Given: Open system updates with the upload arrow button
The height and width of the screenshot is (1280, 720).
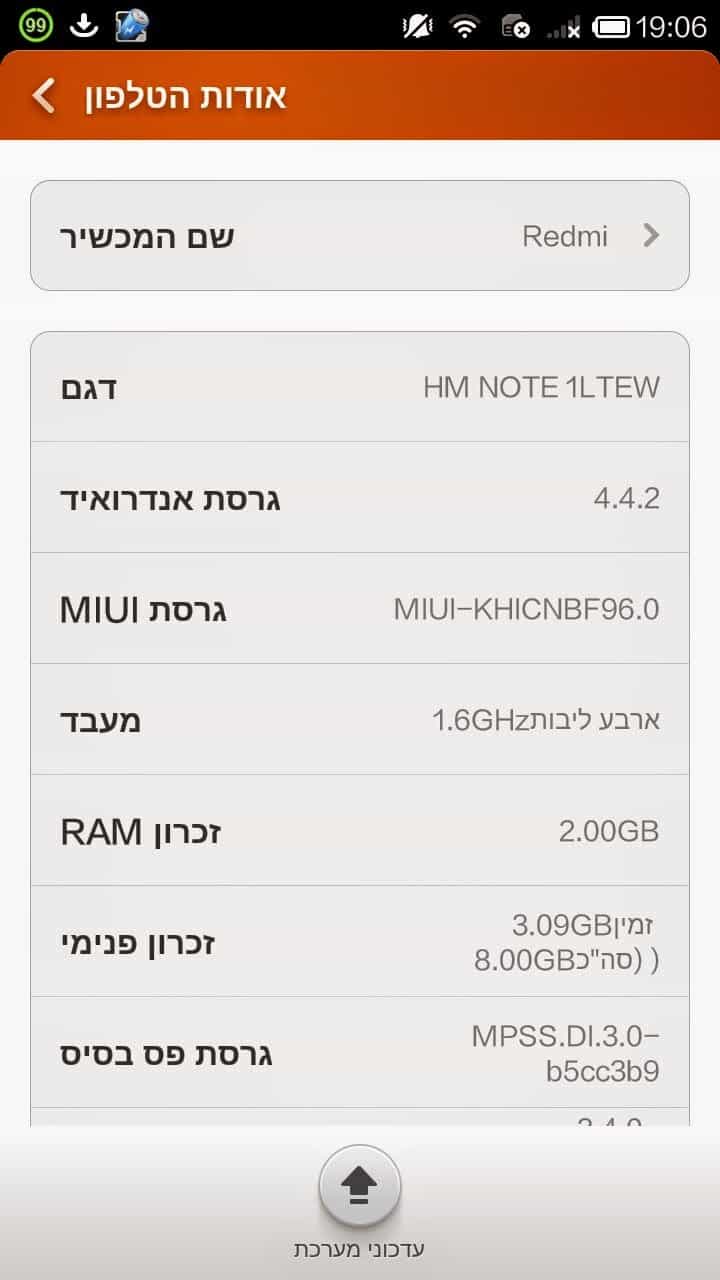Looking at the screenshot, I should (x=360, y=1187).
